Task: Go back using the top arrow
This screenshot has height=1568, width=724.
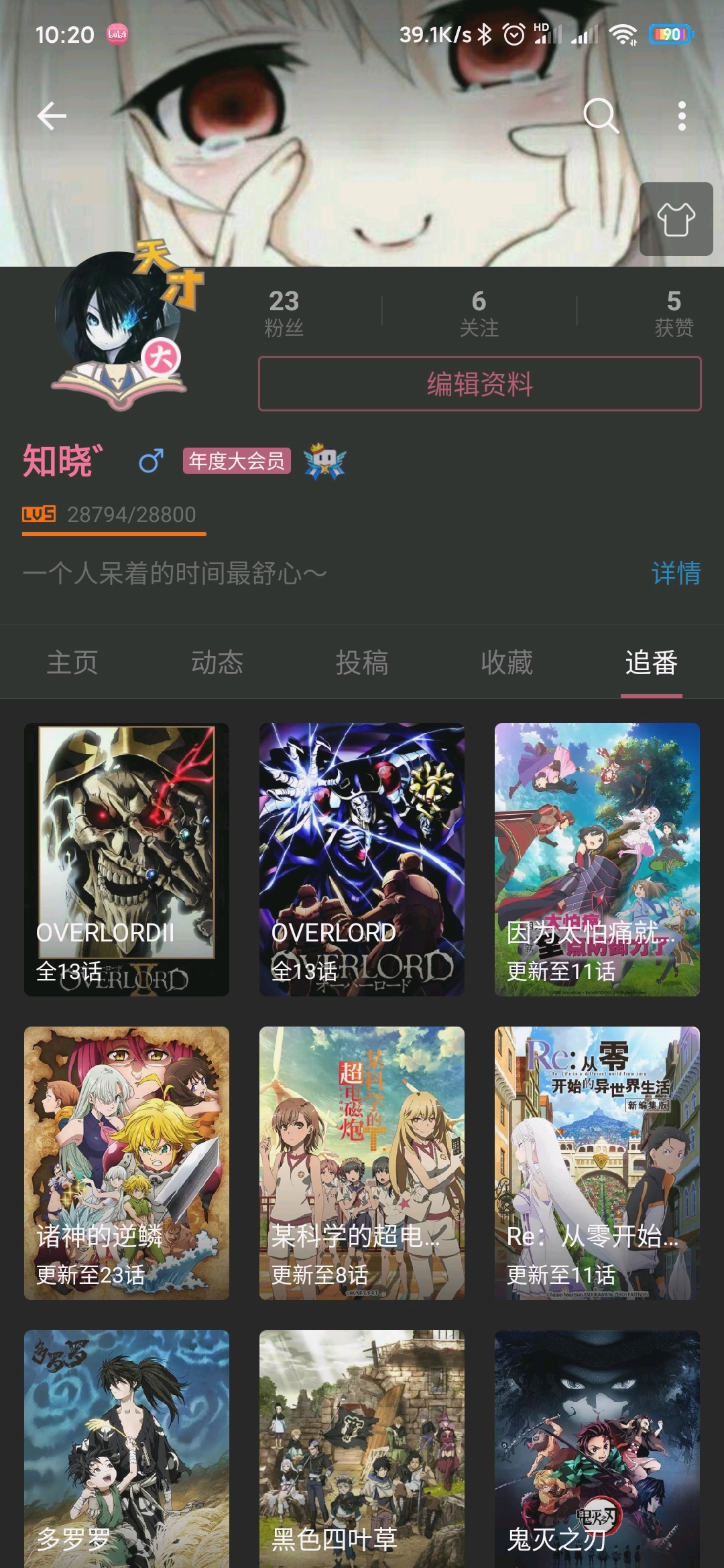Action: [52, 116]
